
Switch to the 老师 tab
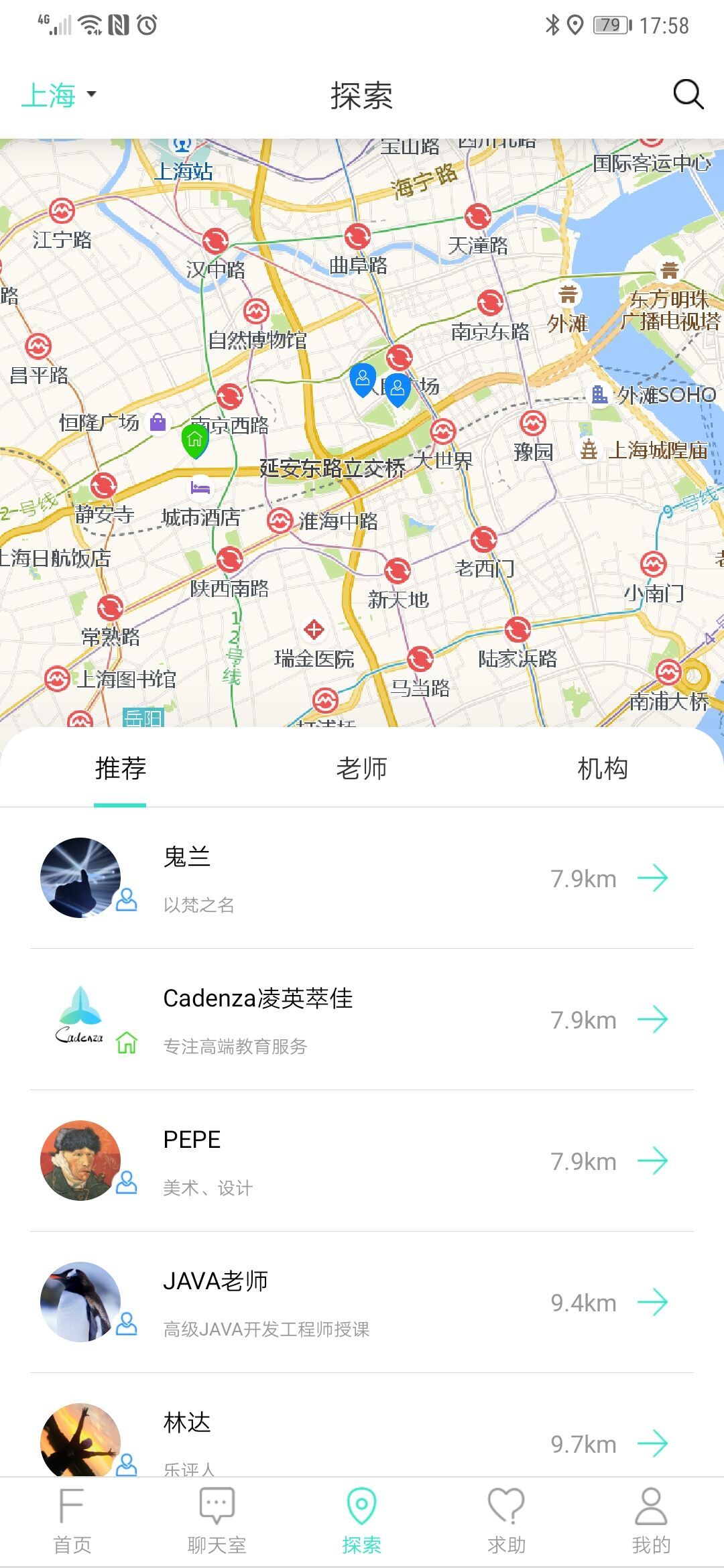click(x=361, y=769)
